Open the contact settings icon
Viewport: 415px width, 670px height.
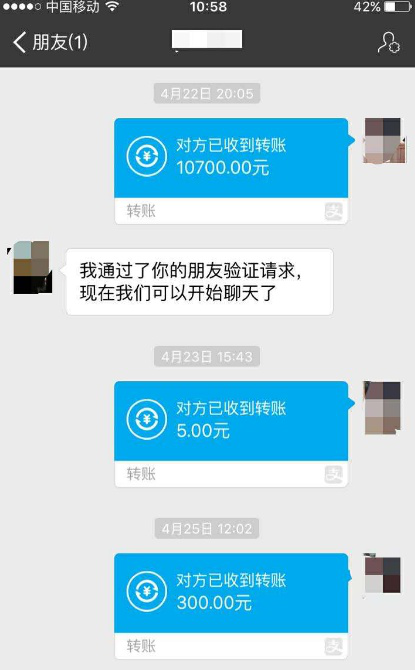pyautogui.click(x=388, y=43)
